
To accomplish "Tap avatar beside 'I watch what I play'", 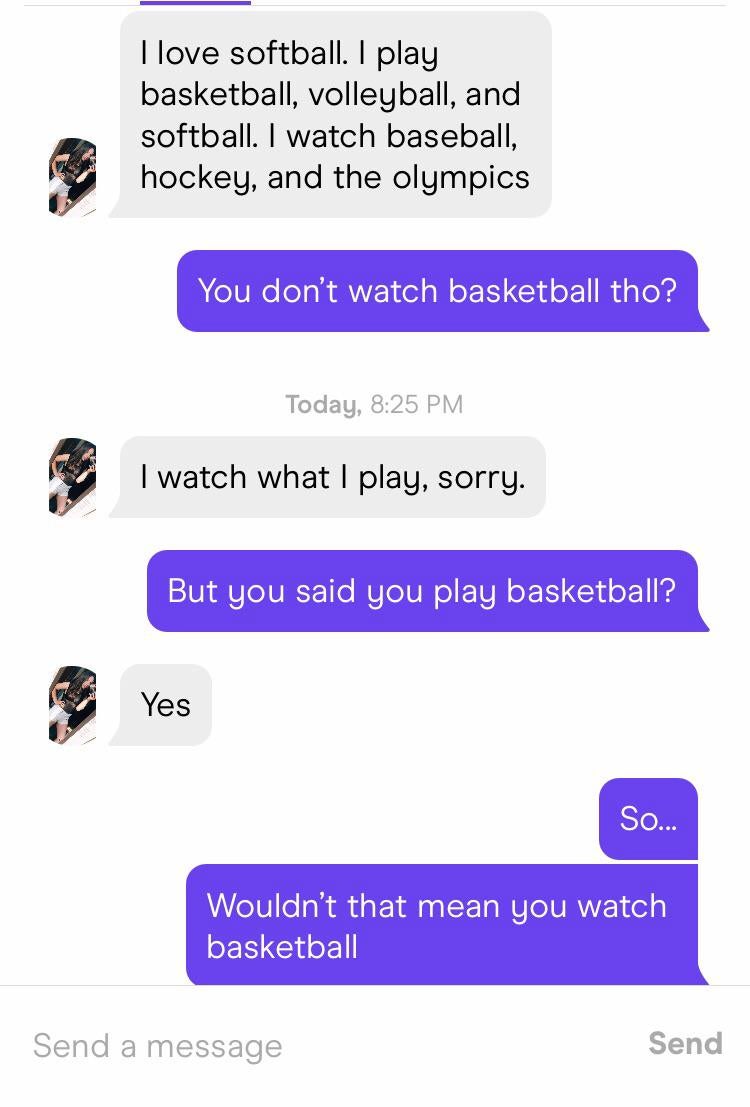I will [72, 477].
